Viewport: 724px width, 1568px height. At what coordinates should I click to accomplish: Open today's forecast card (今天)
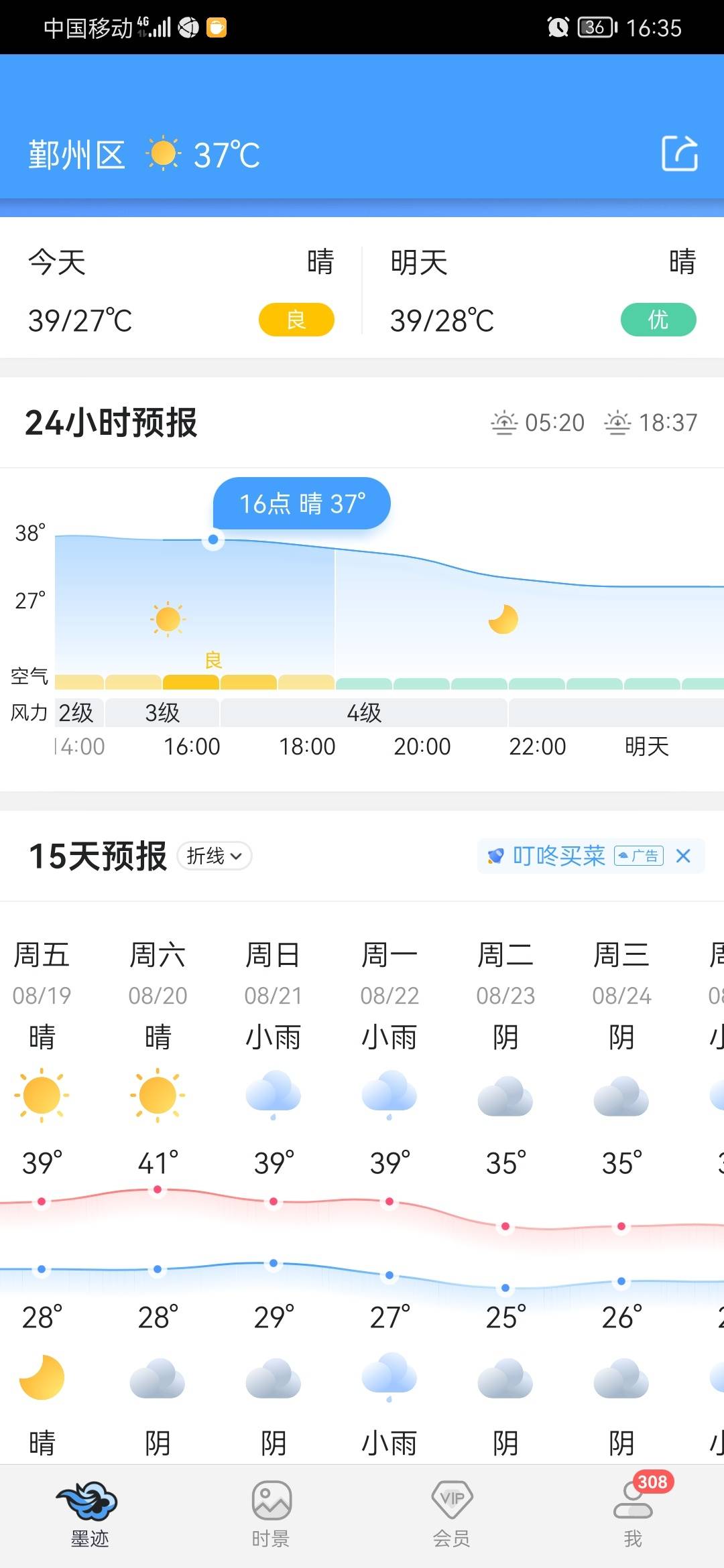(181, 289)
